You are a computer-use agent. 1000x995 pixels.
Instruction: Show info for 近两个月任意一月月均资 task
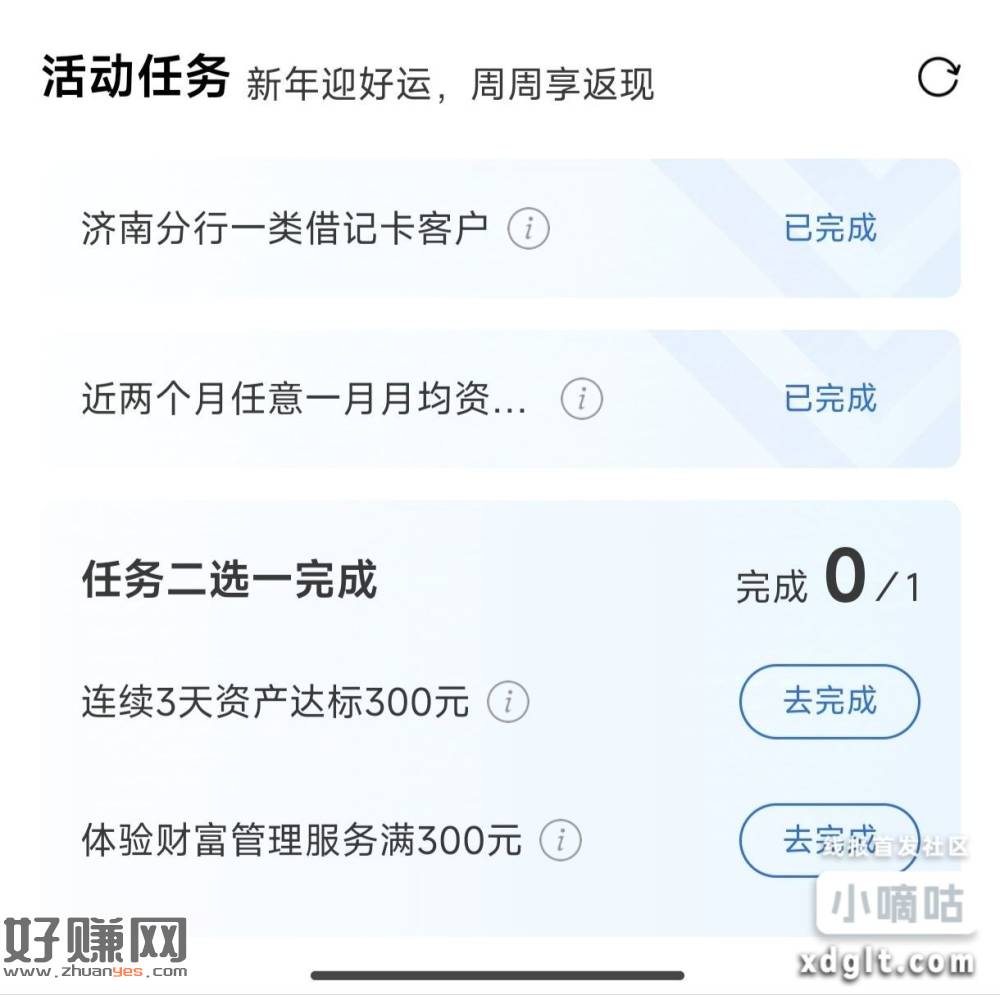click(x=581, y=400)
